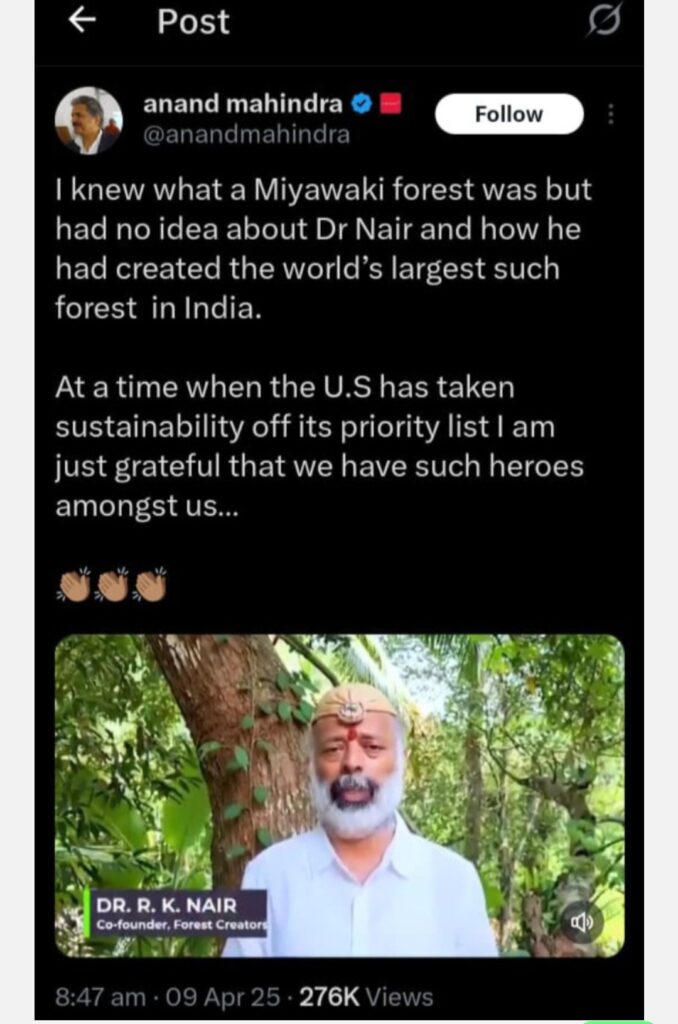Screen dimensions: 678x1024
Task: Open the post's three-dot overflow menu
Action: pos(611,114)
